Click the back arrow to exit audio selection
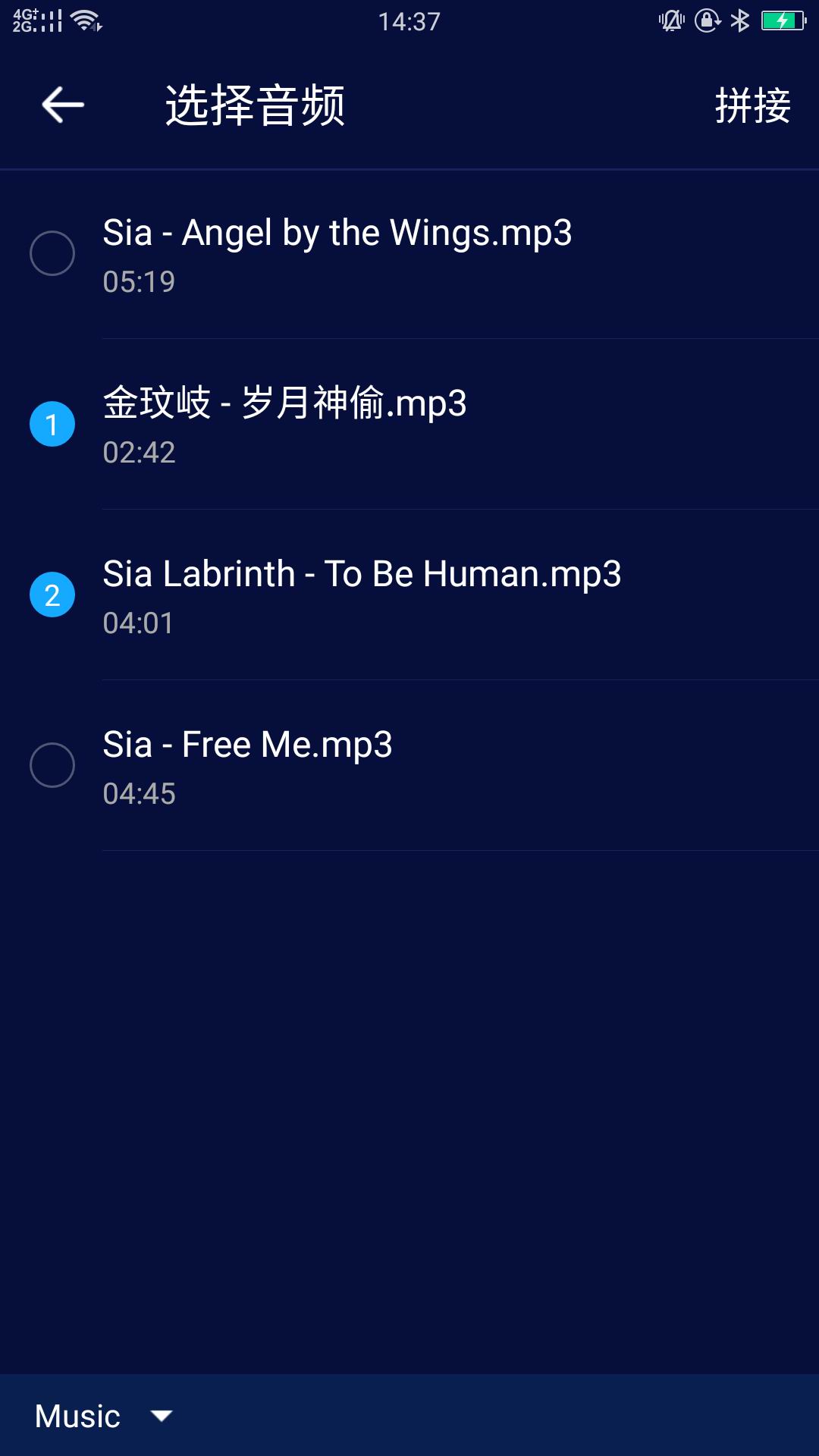This screenshot has height=1456, width=819. [x=61, y=106]
